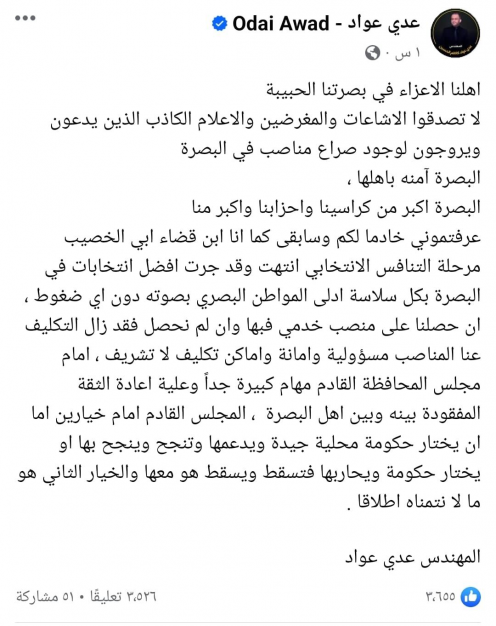Open Odai Awad's profile picture
The width and height of the screenshot is (496, 626).
tap(455, 33)
